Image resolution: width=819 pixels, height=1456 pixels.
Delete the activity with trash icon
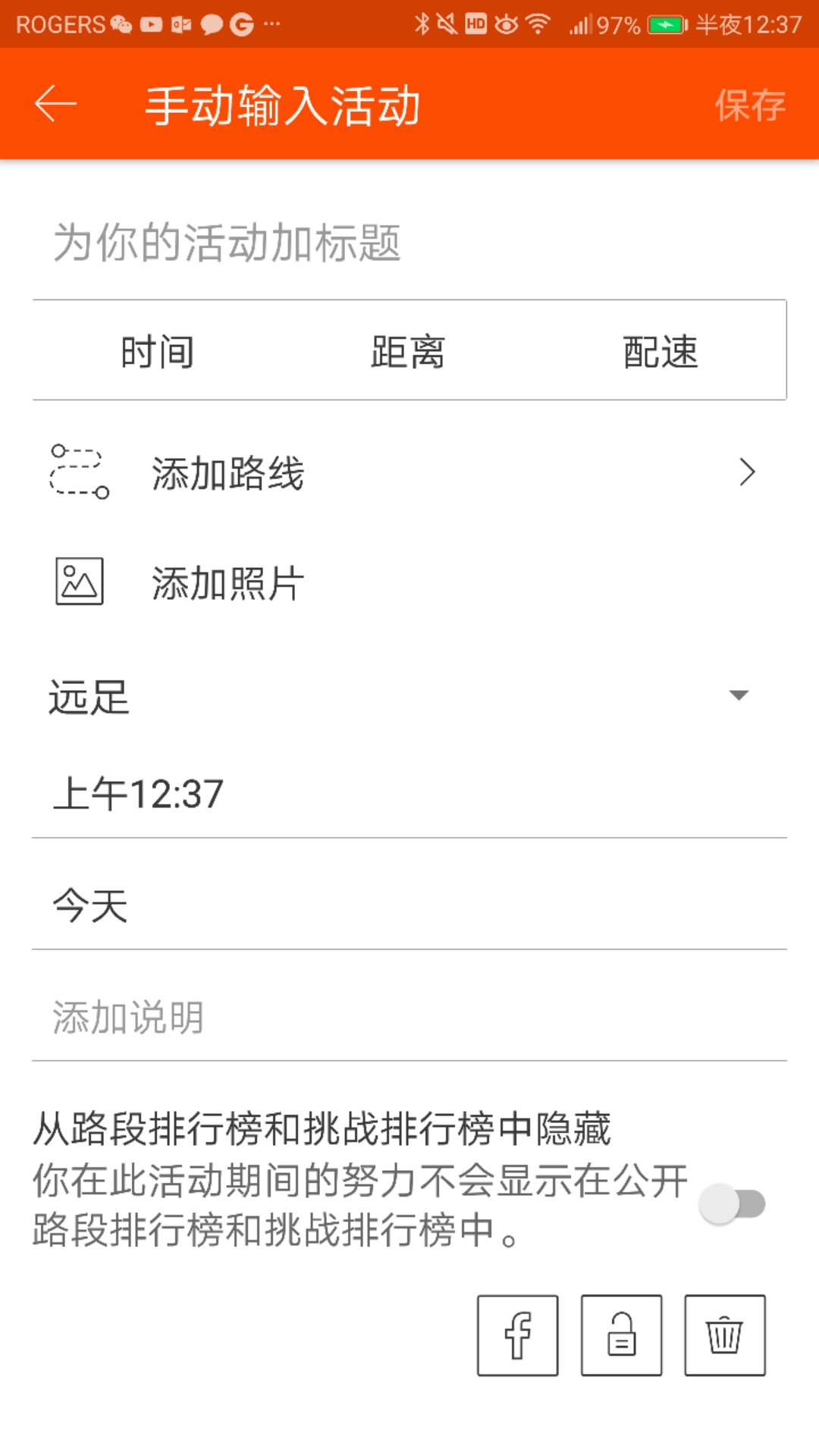(x=724, y=1335)
